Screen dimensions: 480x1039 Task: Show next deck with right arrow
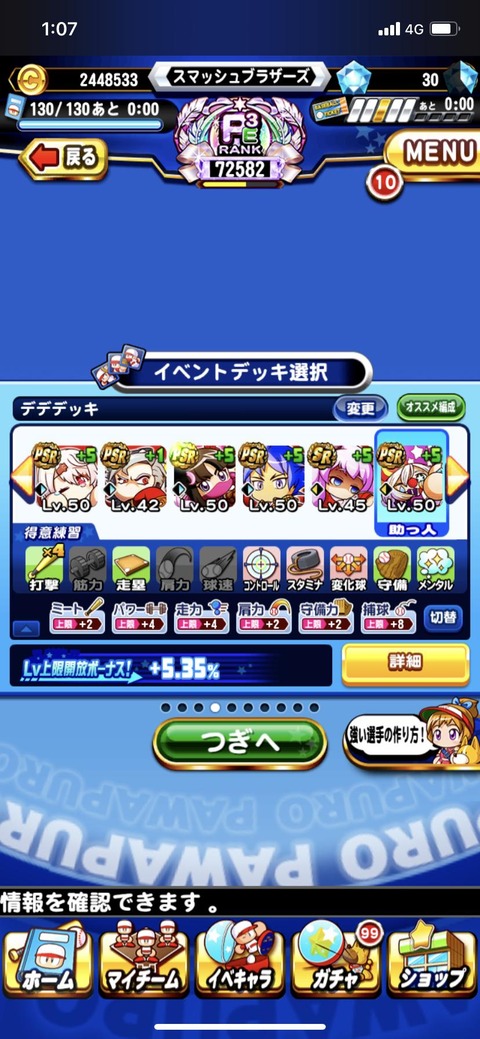(457, 477)
